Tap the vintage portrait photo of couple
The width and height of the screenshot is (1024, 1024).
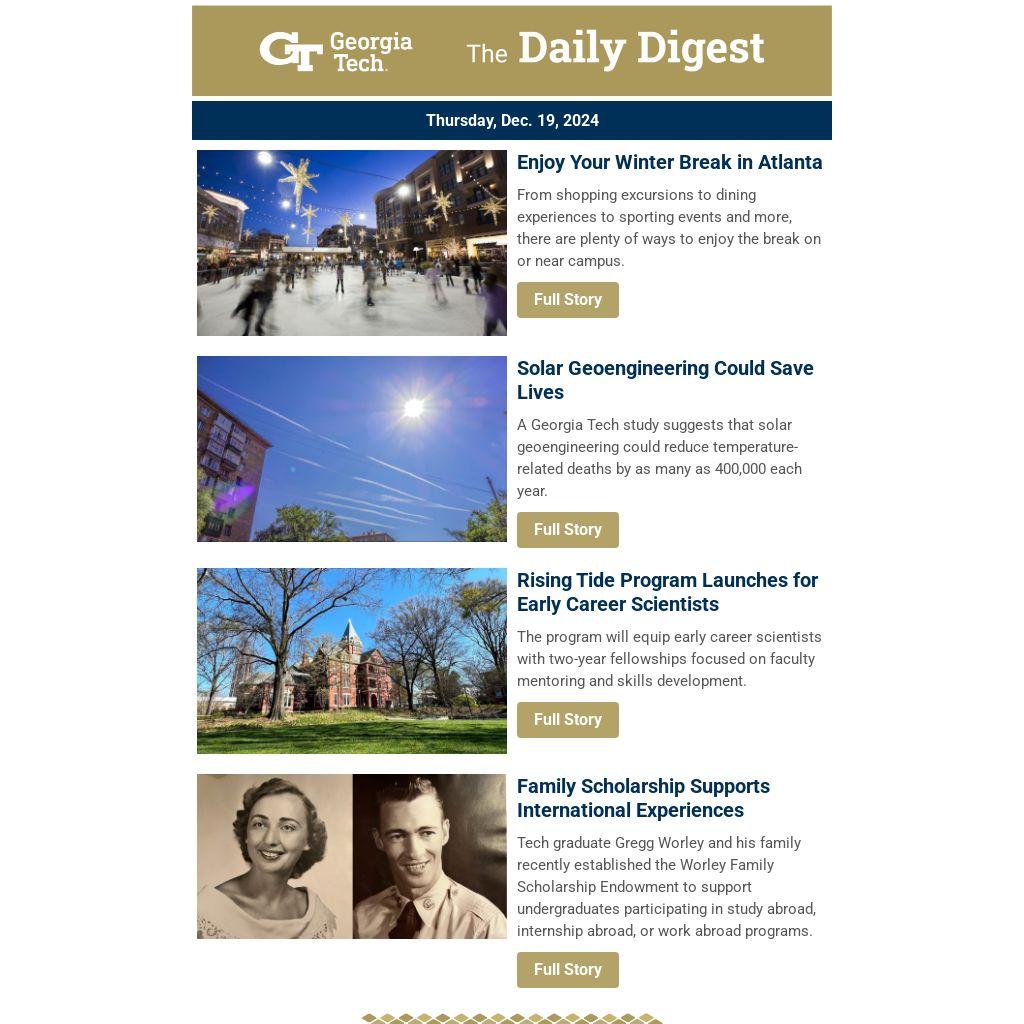pyautogui.click(x=351, y=856)
